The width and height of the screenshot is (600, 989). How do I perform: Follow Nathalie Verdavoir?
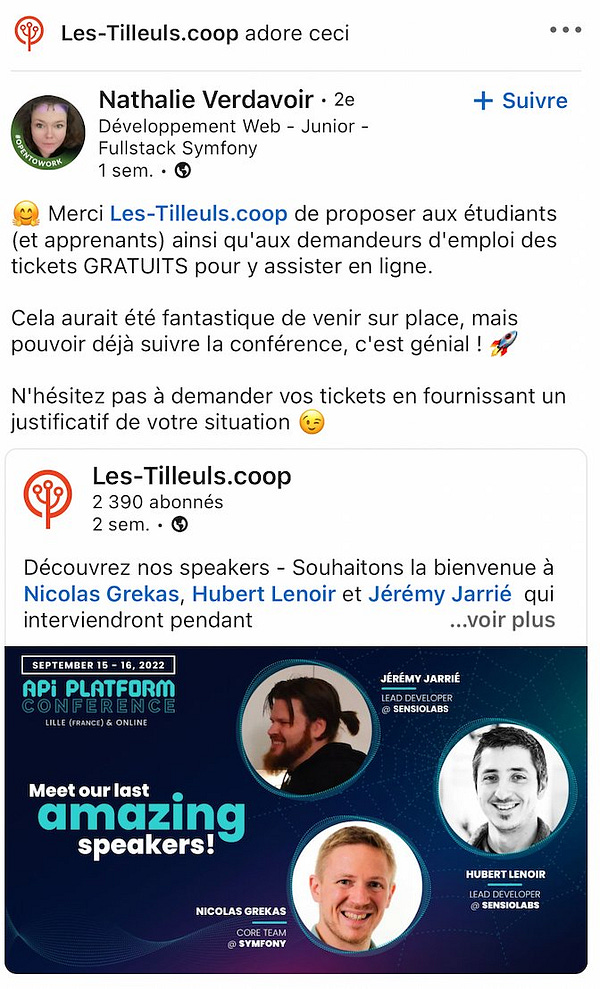[x=520, y=101]
